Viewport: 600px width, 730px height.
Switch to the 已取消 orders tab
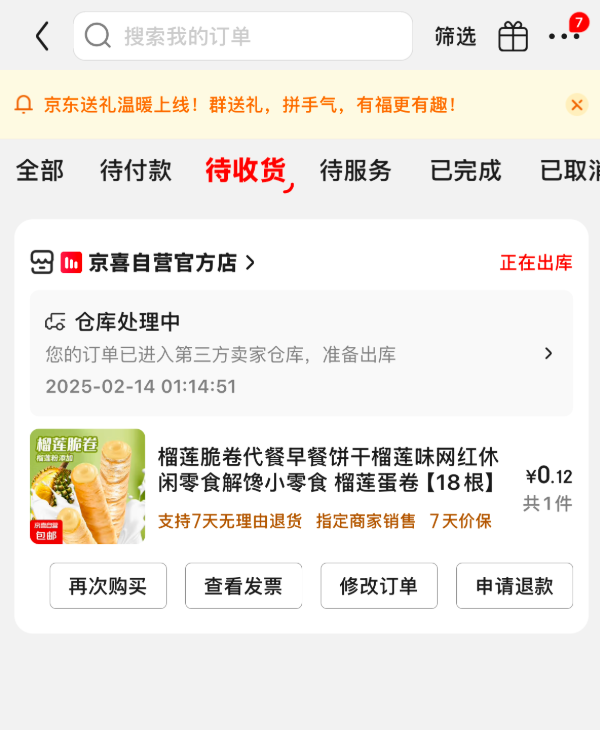pyautogui.click(x=570, y=171)
